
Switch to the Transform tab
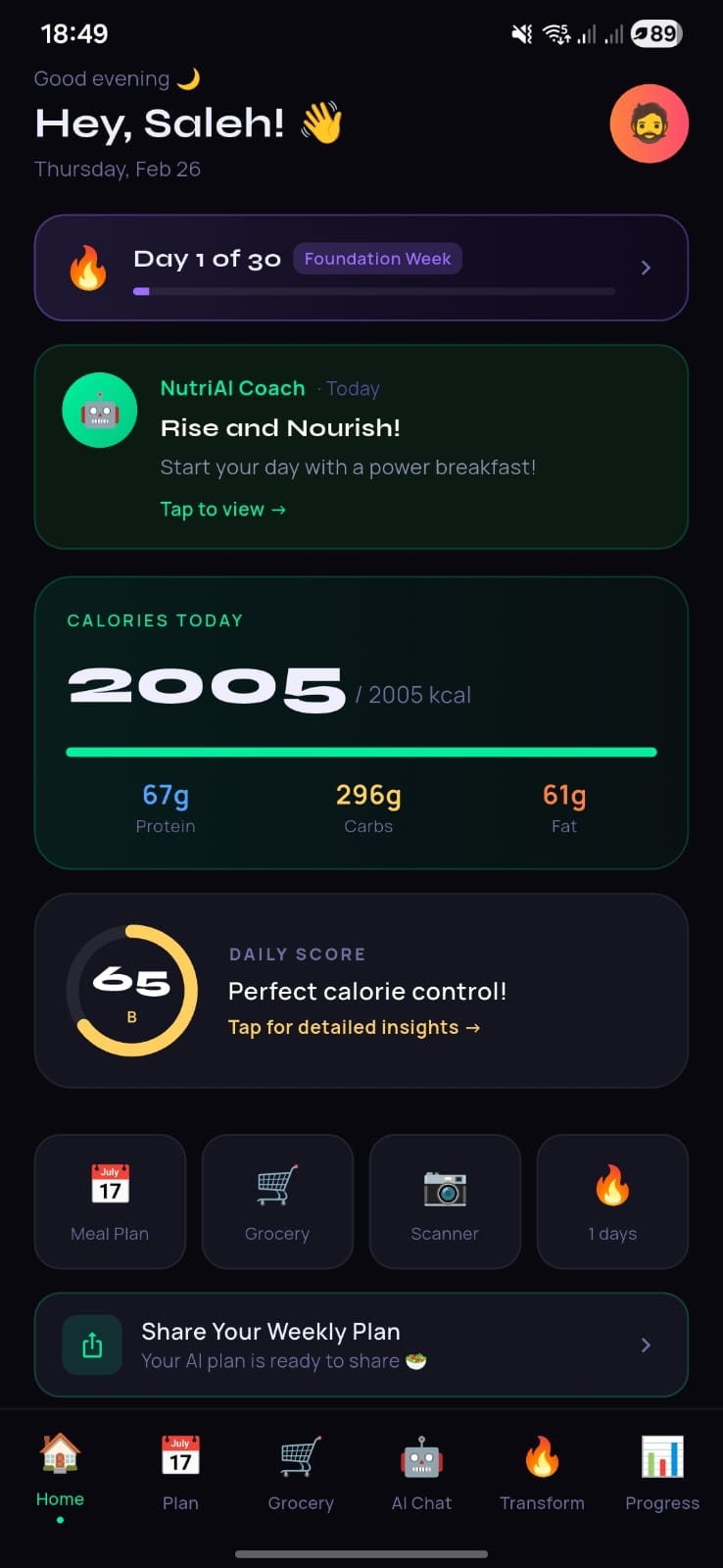click(542, 1472)
